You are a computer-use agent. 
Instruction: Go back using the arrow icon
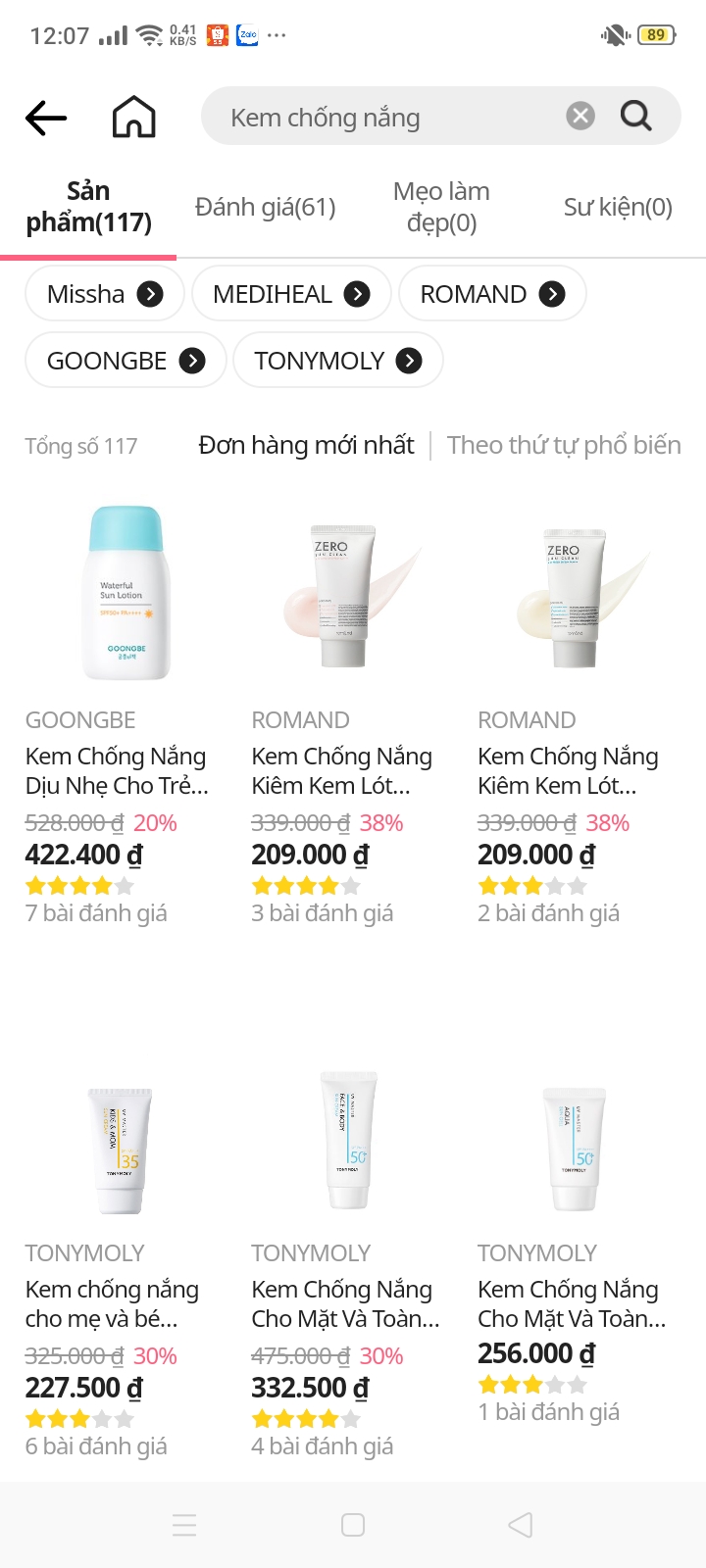(x=46, y=119)
